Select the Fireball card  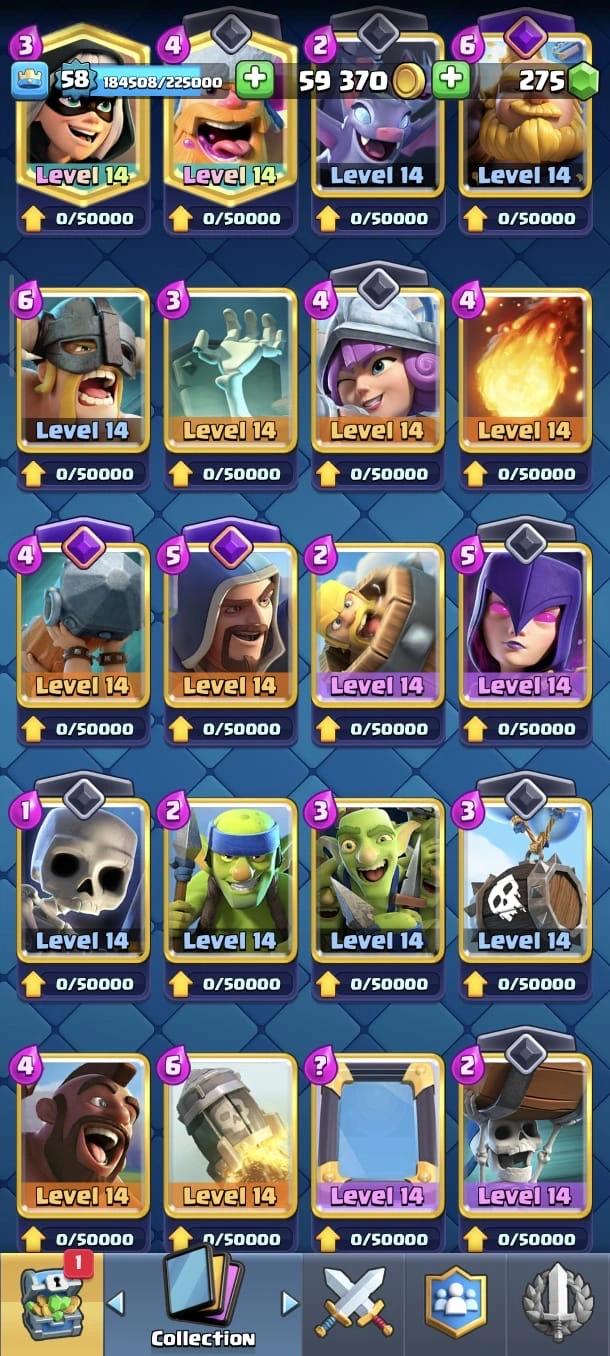pos(525,370)
